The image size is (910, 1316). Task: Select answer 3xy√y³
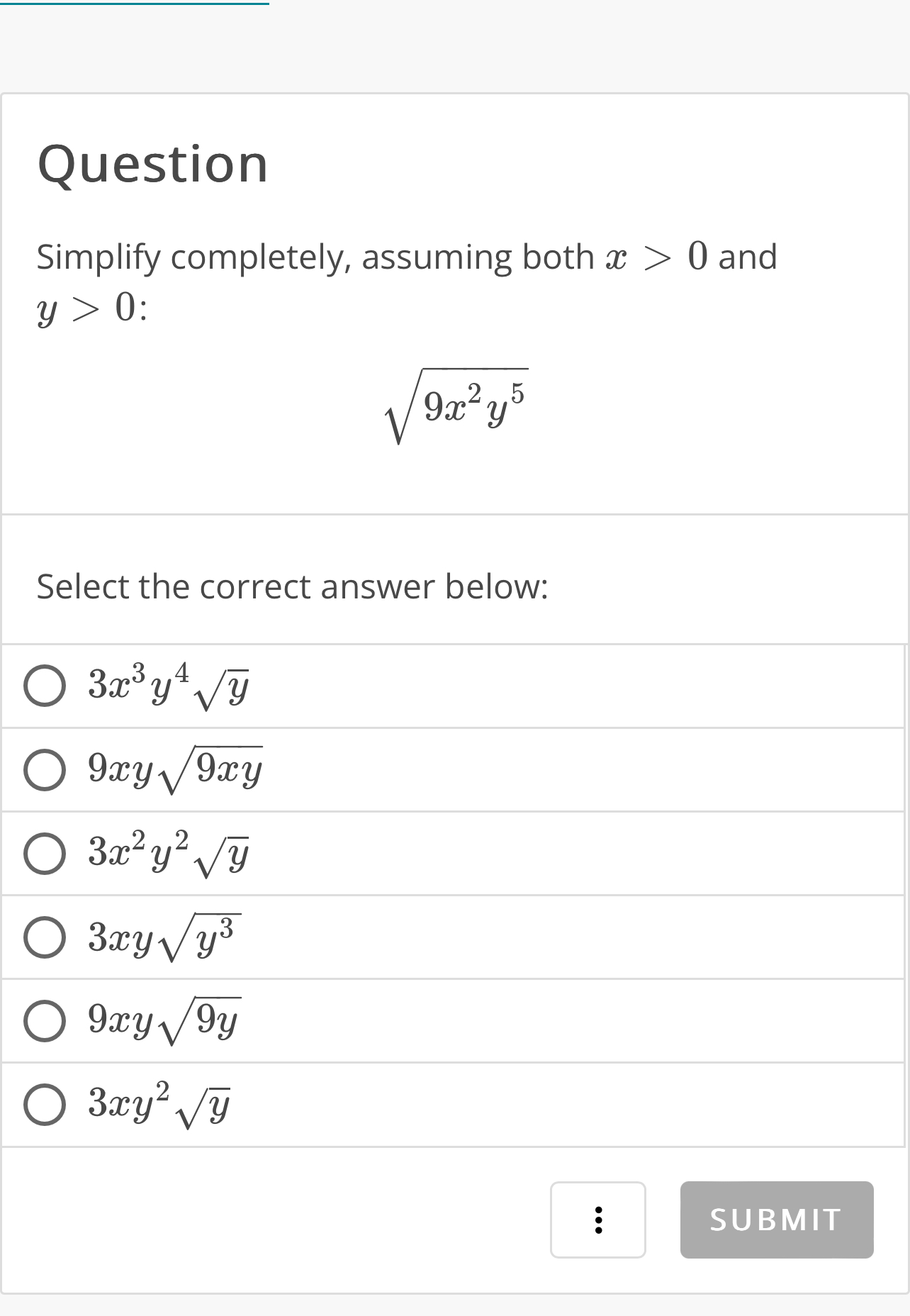(x=44, y=937)
